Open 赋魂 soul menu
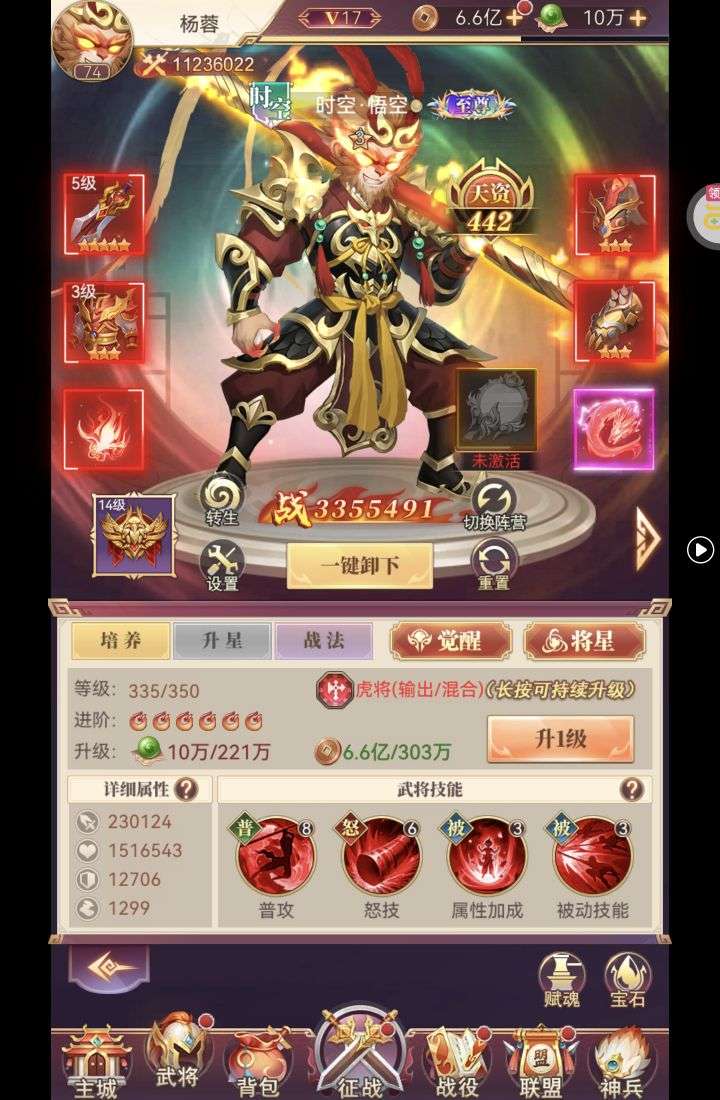The height and width of the screenshot is (1100, 720). pyautogui.click(x=562, y=980)
